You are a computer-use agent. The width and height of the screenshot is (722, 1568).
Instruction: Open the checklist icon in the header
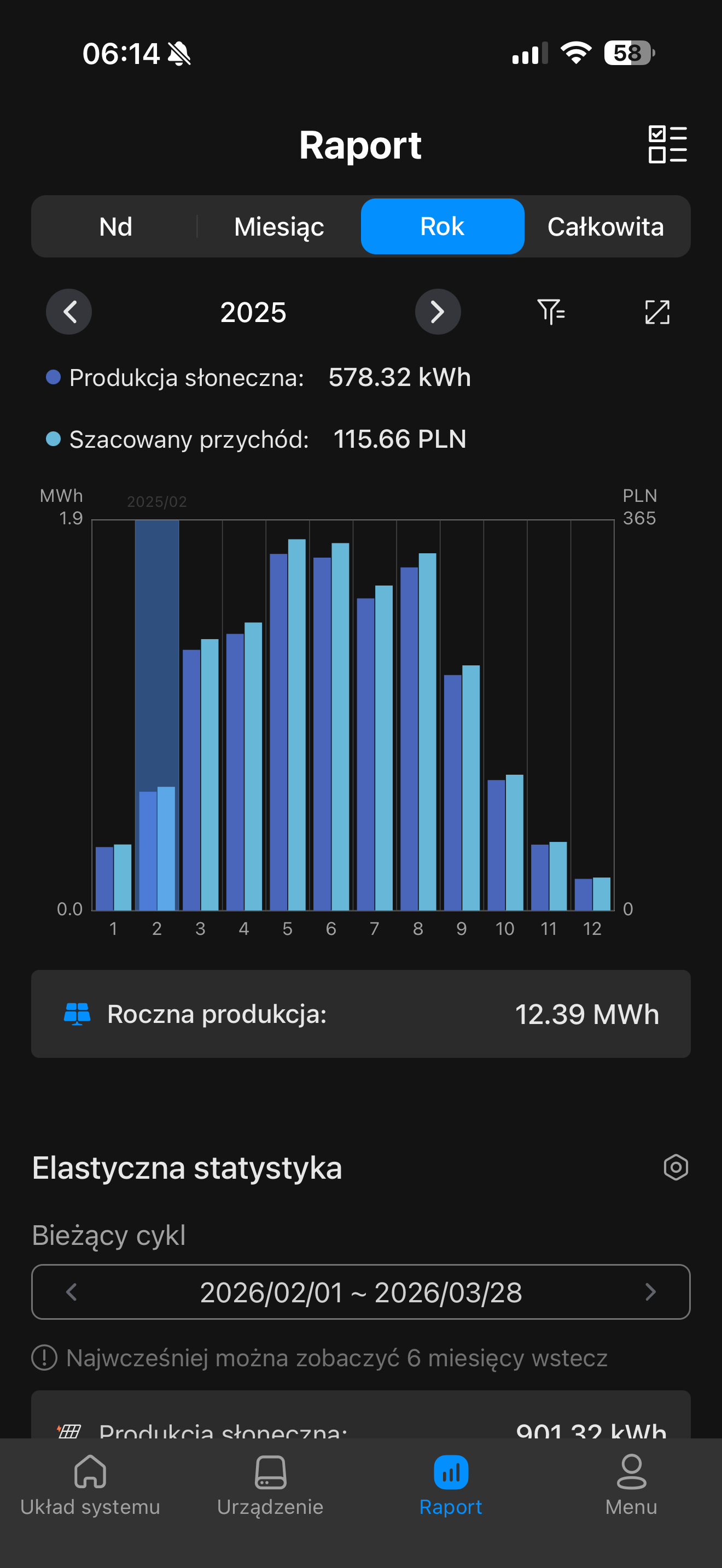(667, 144)
